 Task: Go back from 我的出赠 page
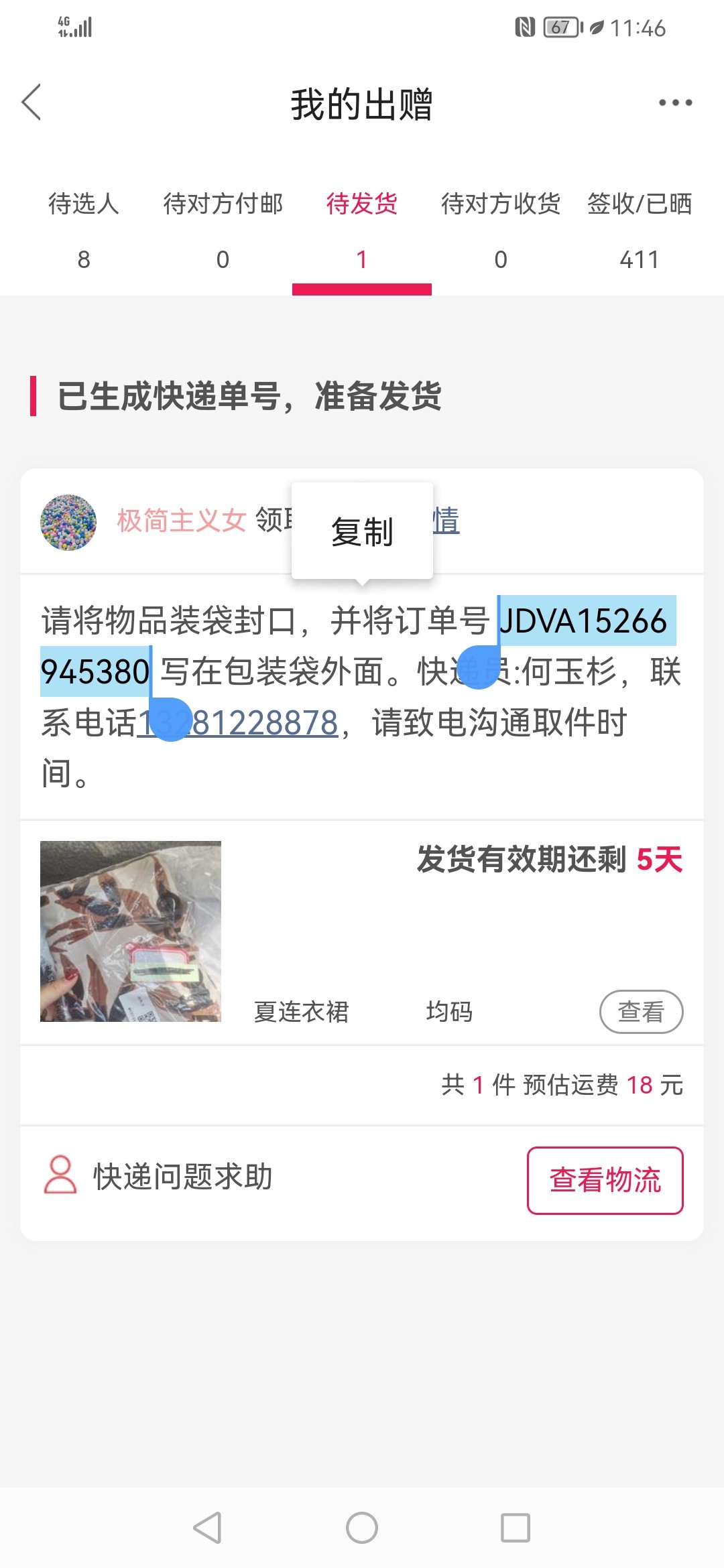click(32, 103)
